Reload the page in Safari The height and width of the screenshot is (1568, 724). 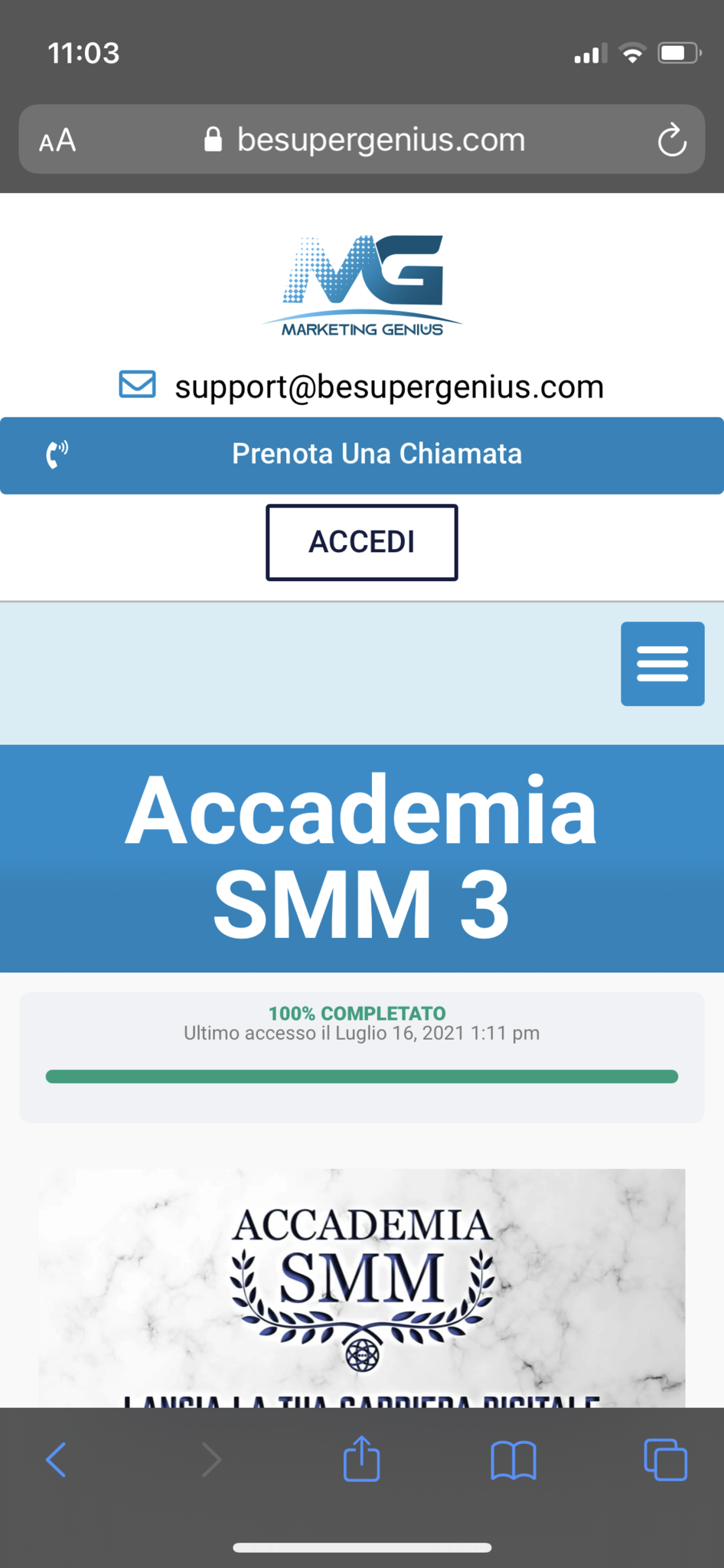671,140
